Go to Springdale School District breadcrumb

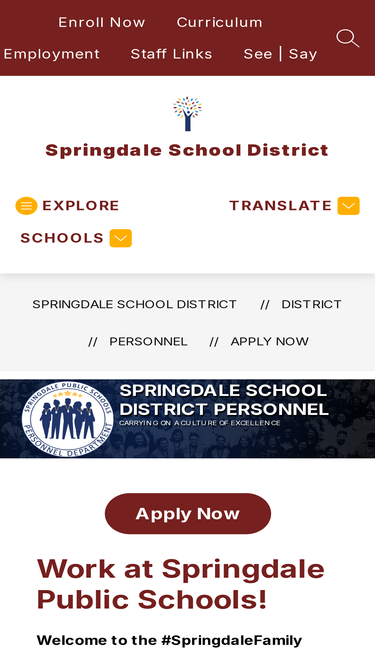pyautogui.click(x=134, y=305)
